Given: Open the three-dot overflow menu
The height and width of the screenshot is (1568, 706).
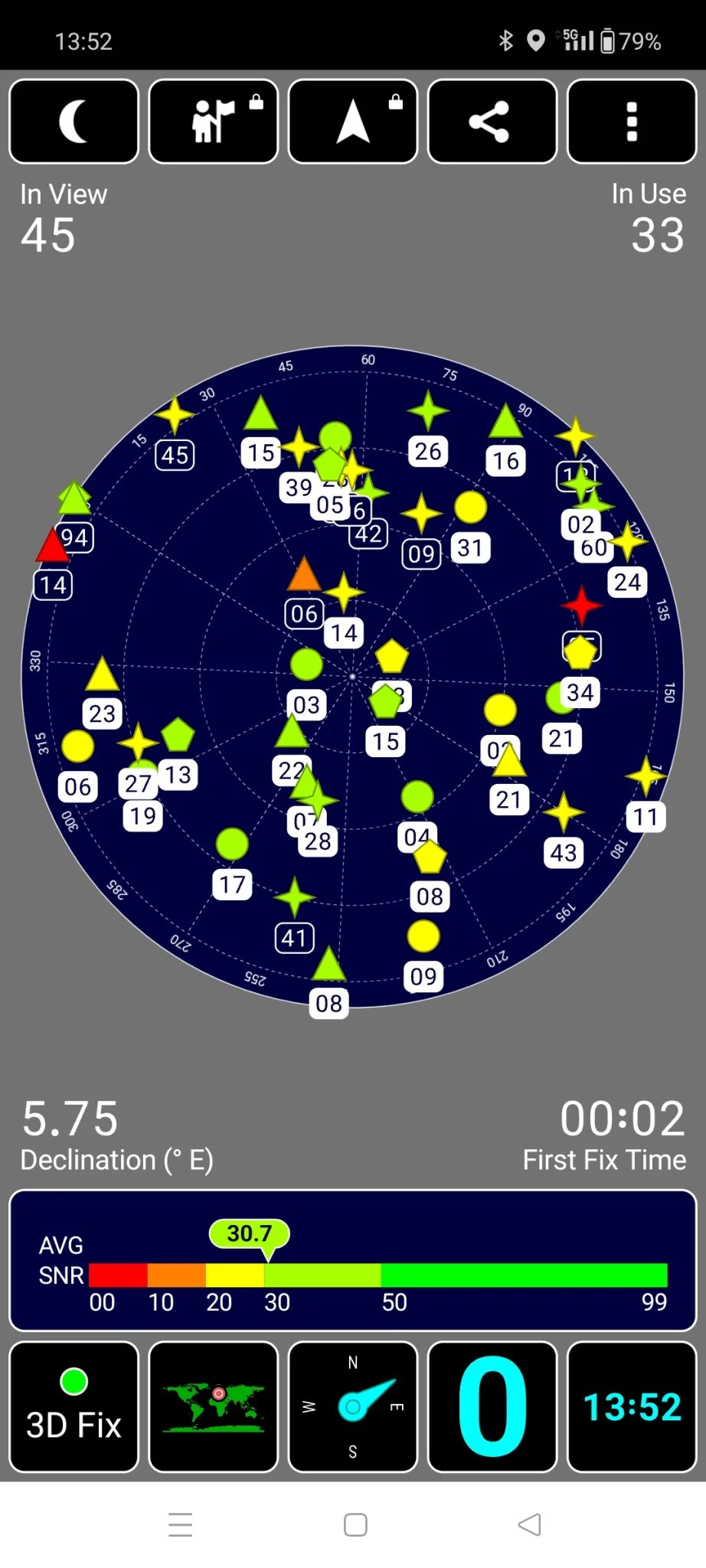Looking at the screenshot, I should tap(631, 121).
